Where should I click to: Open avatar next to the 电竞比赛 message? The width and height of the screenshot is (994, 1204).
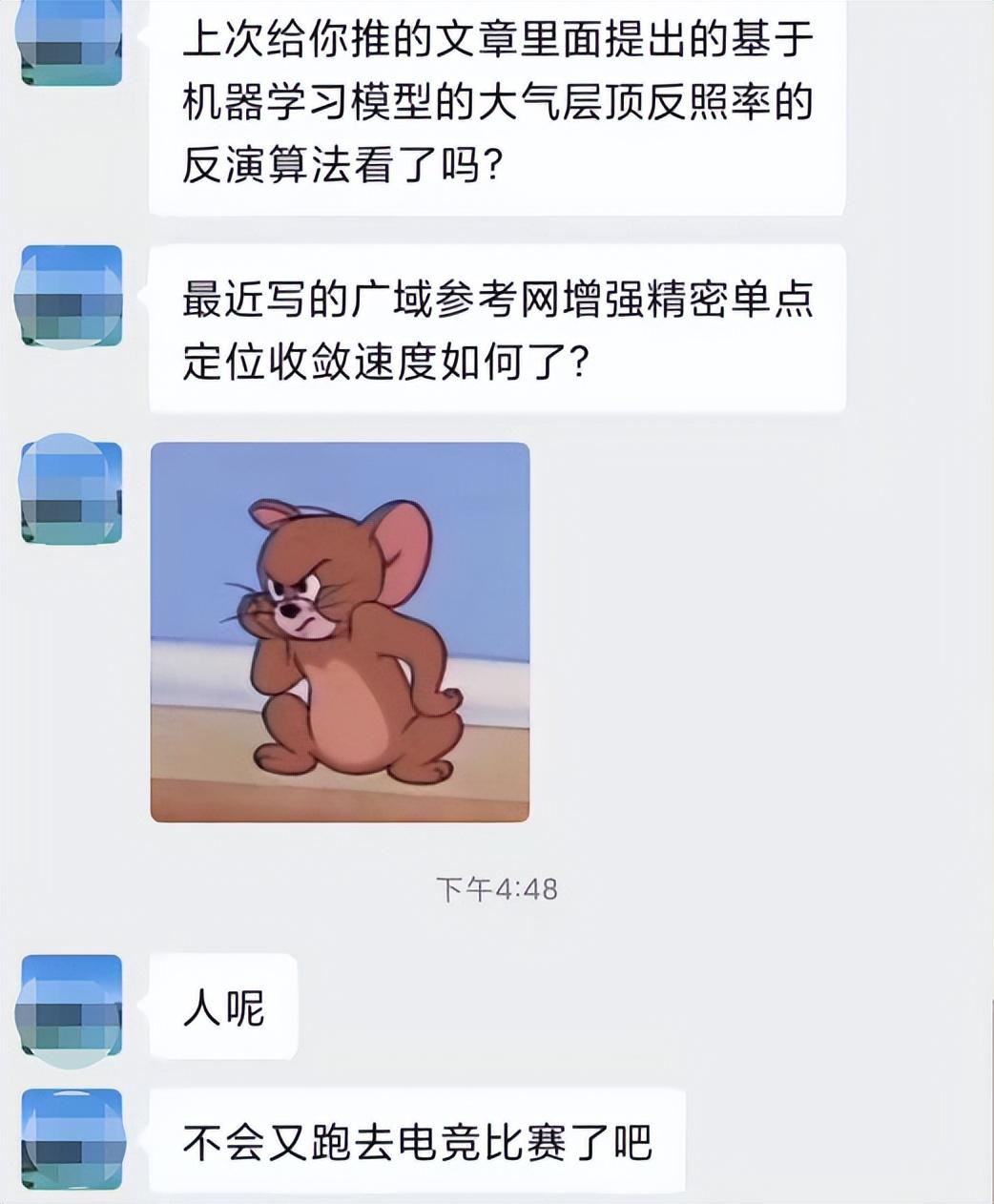(72, 1139)
